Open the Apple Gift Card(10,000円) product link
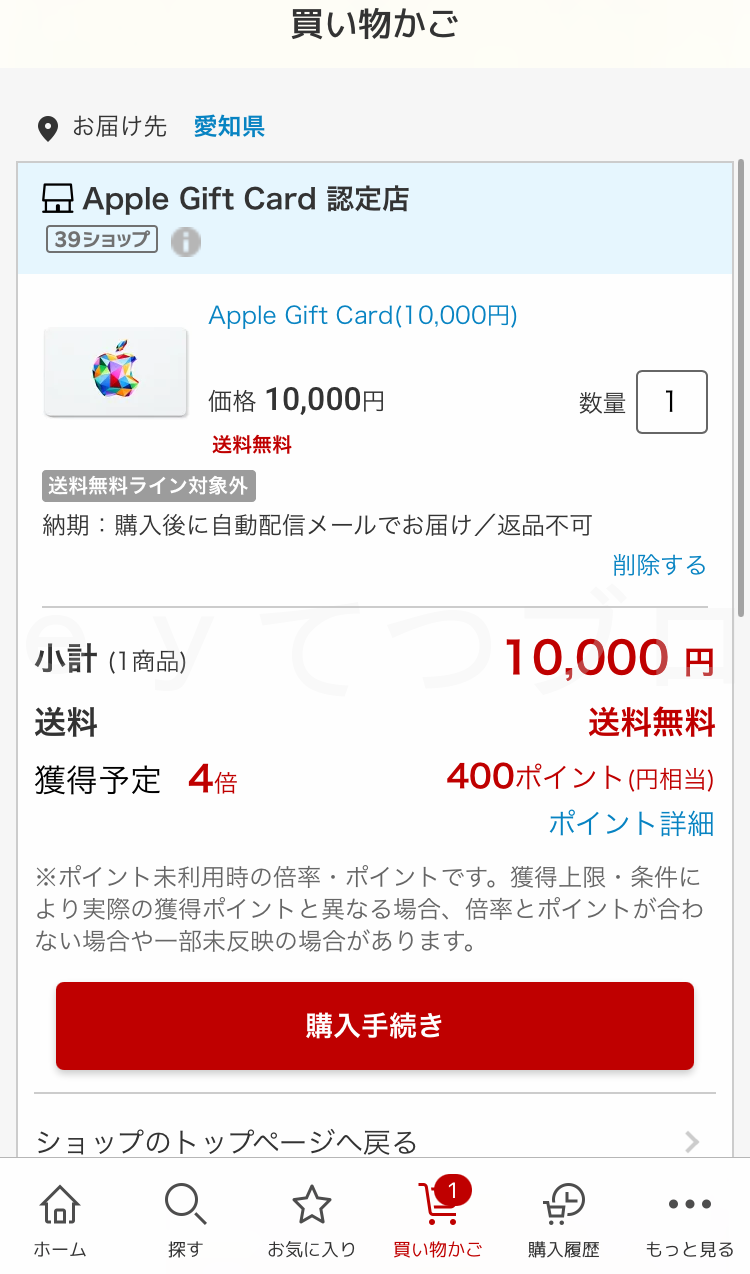The width and height of the screenshot is (750, 1274). tap(362, 315)
